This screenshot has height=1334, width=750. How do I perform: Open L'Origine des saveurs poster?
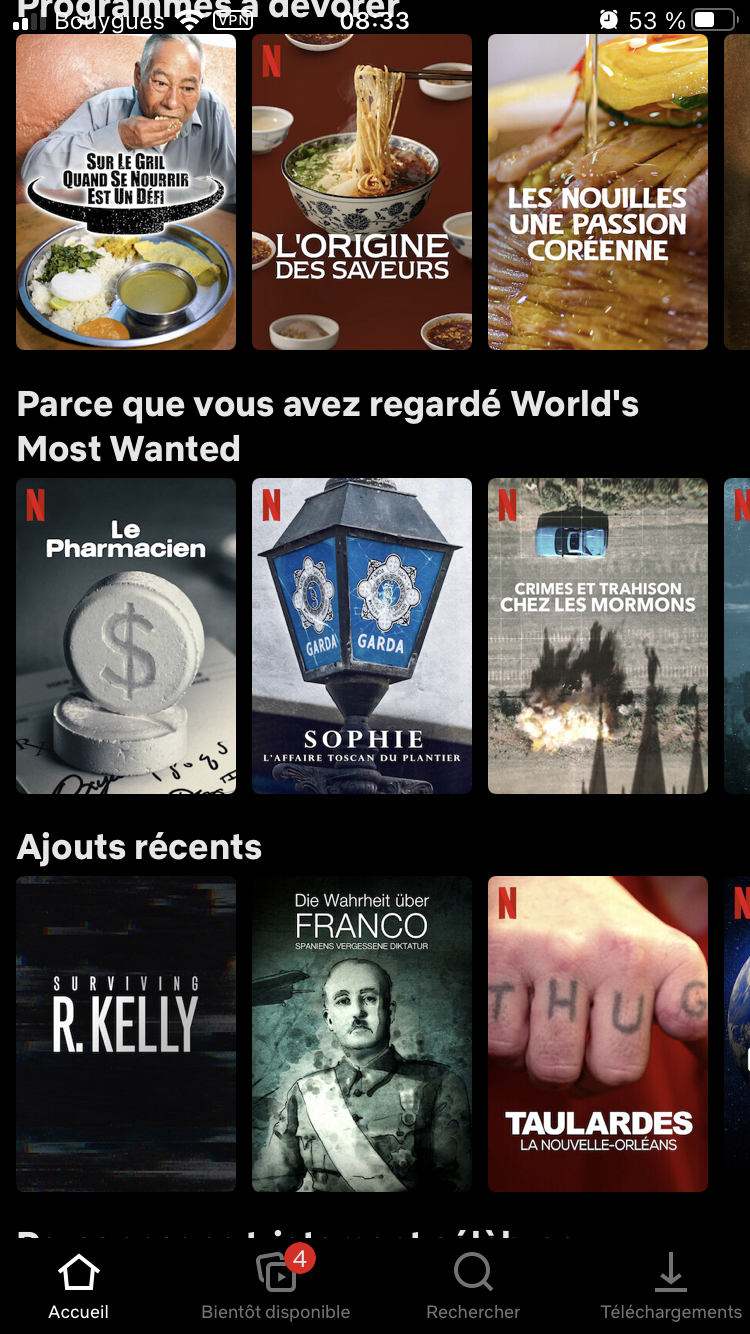pyautogui.click(x=362, y=192)
